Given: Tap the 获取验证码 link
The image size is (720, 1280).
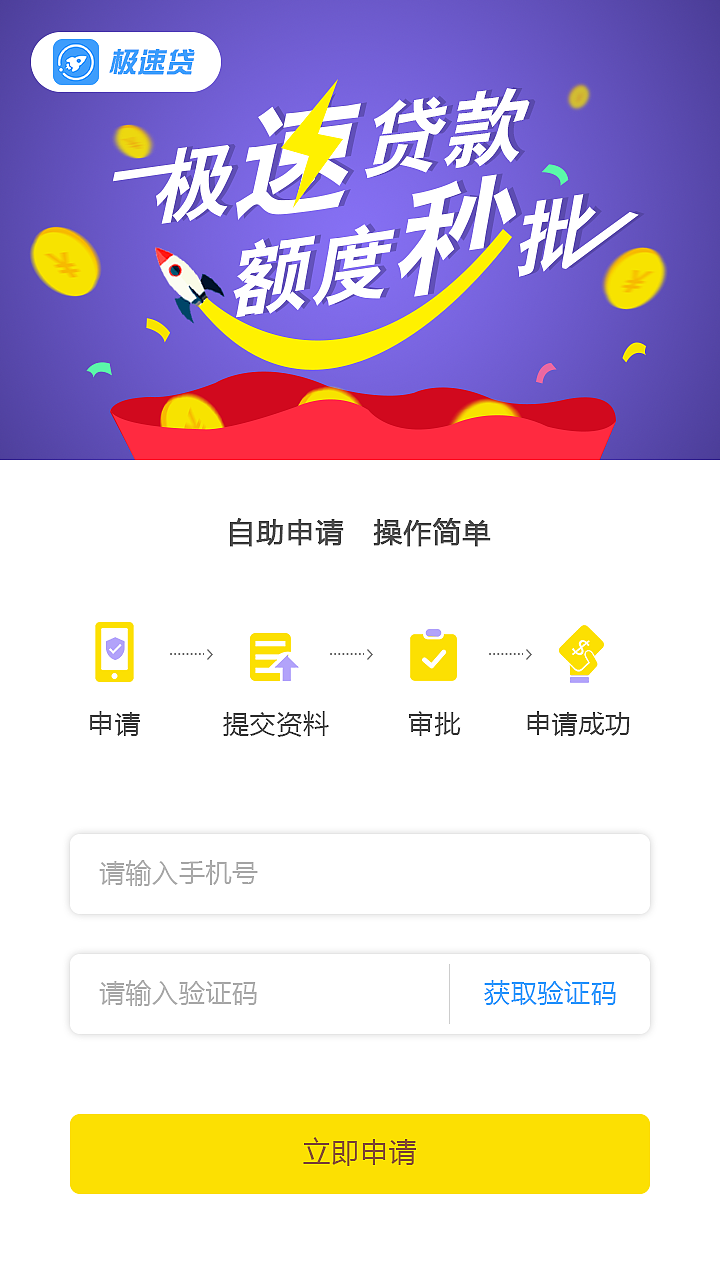Looking at the screenshot, I should pos(551,992).
